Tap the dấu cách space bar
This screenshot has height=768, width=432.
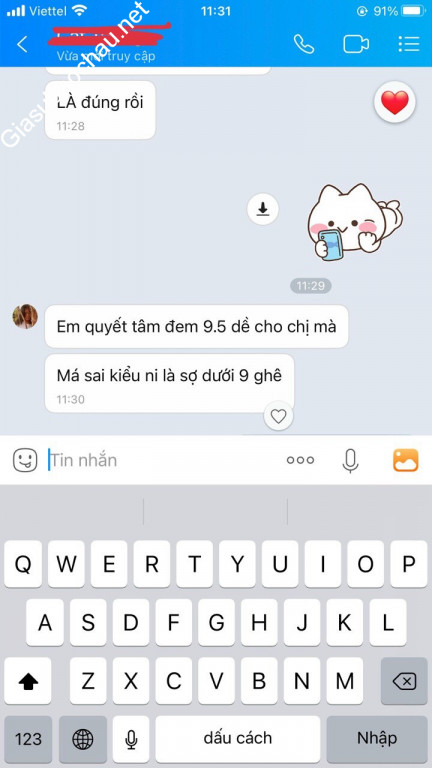pos(238,739)
